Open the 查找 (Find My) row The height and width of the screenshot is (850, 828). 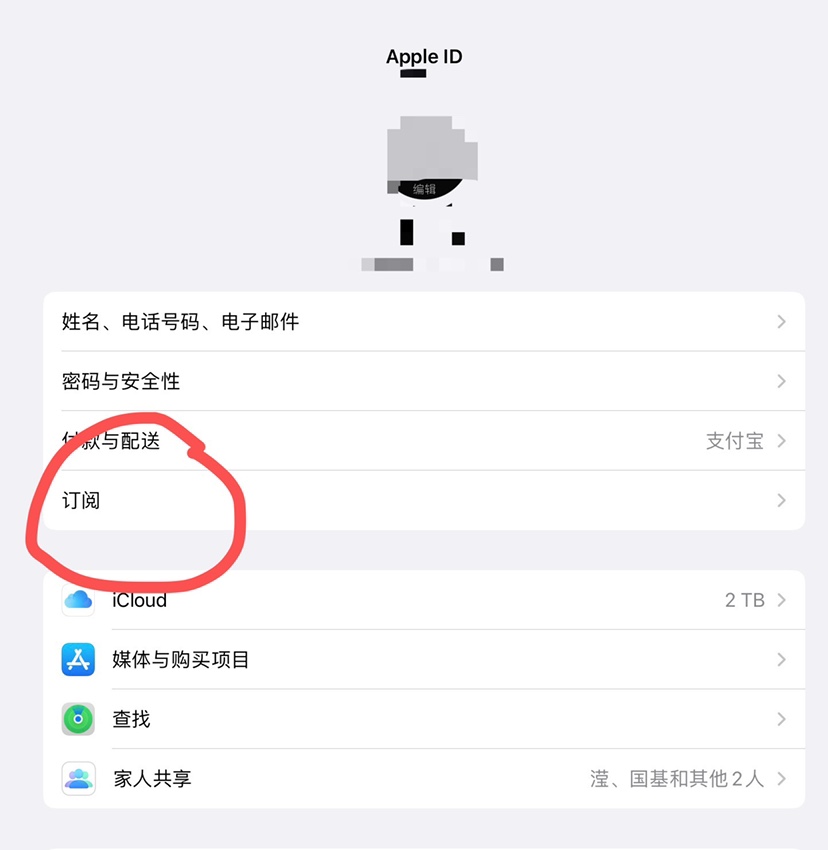point(423,719)
